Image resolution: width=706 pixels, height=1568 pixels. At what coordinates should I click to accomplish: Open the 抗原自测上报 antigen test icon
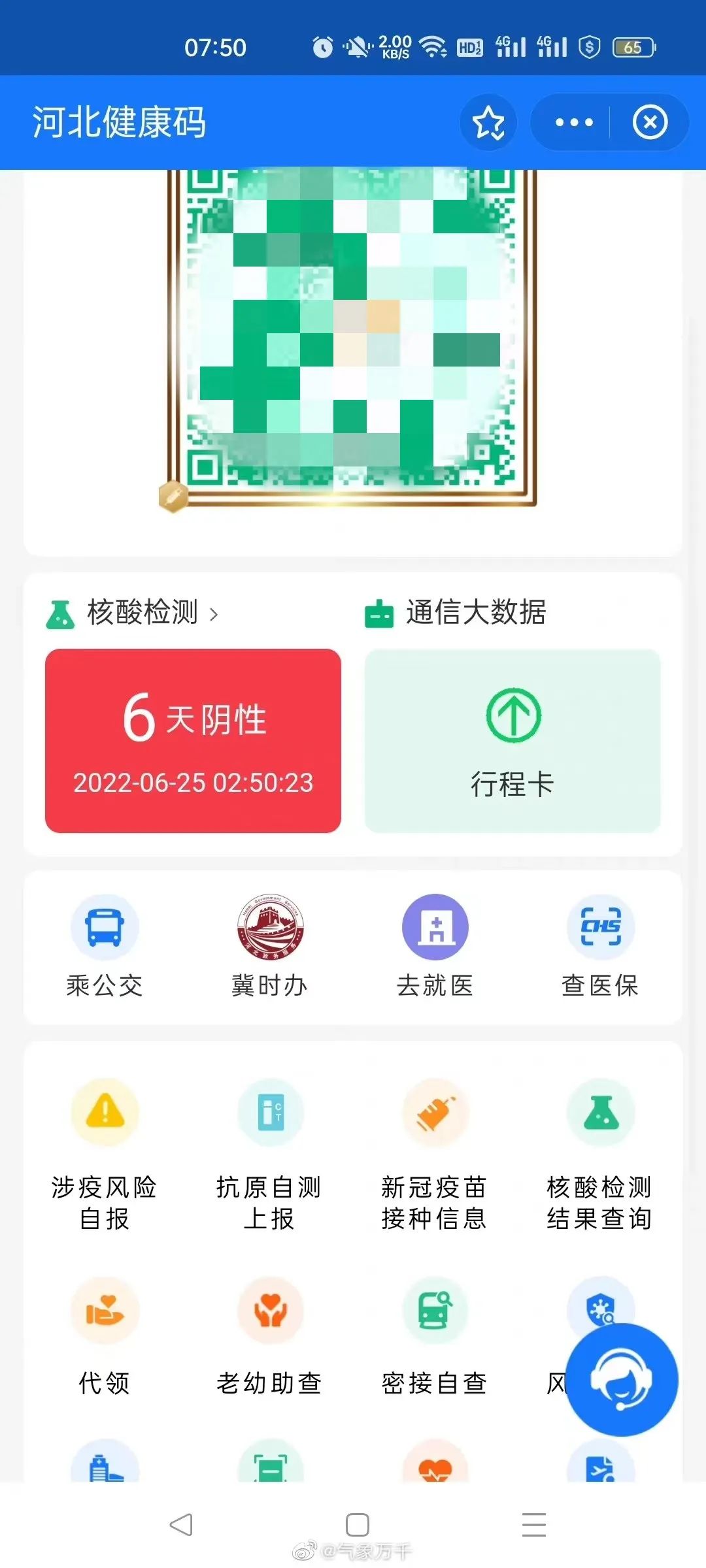pos(270,1111)
